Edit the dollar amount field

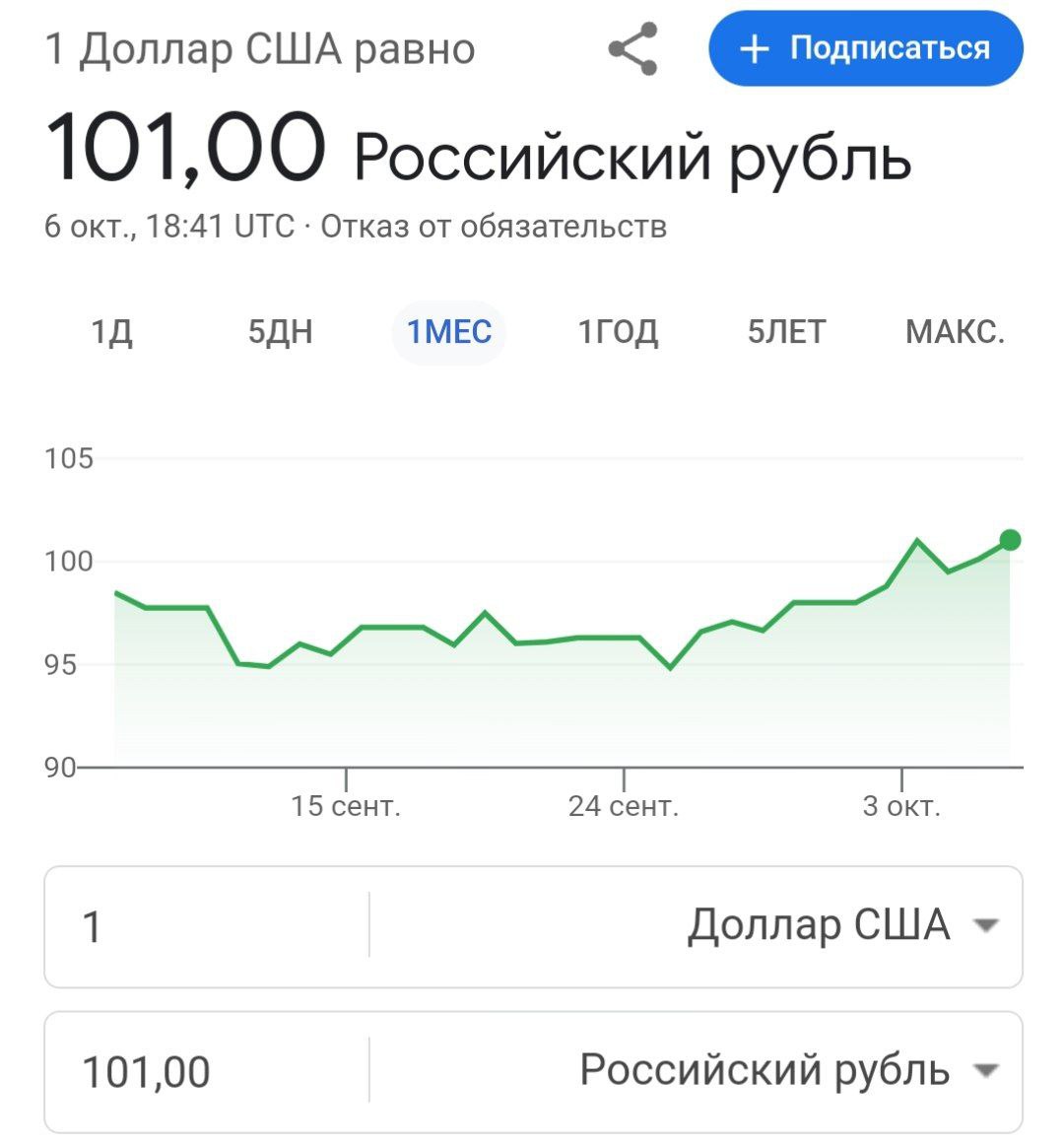207,926
